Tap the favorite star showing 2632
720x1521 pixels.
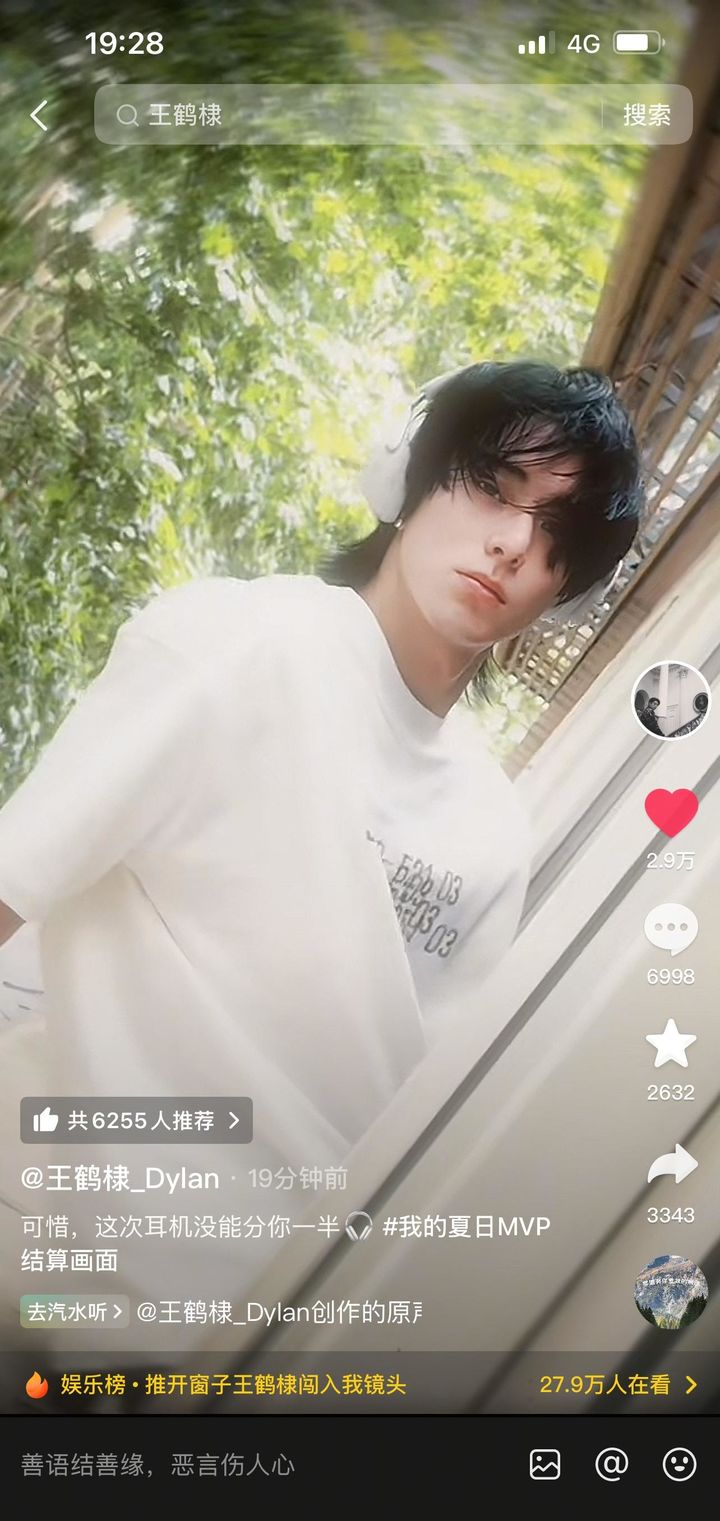[x=671, y=1045]
